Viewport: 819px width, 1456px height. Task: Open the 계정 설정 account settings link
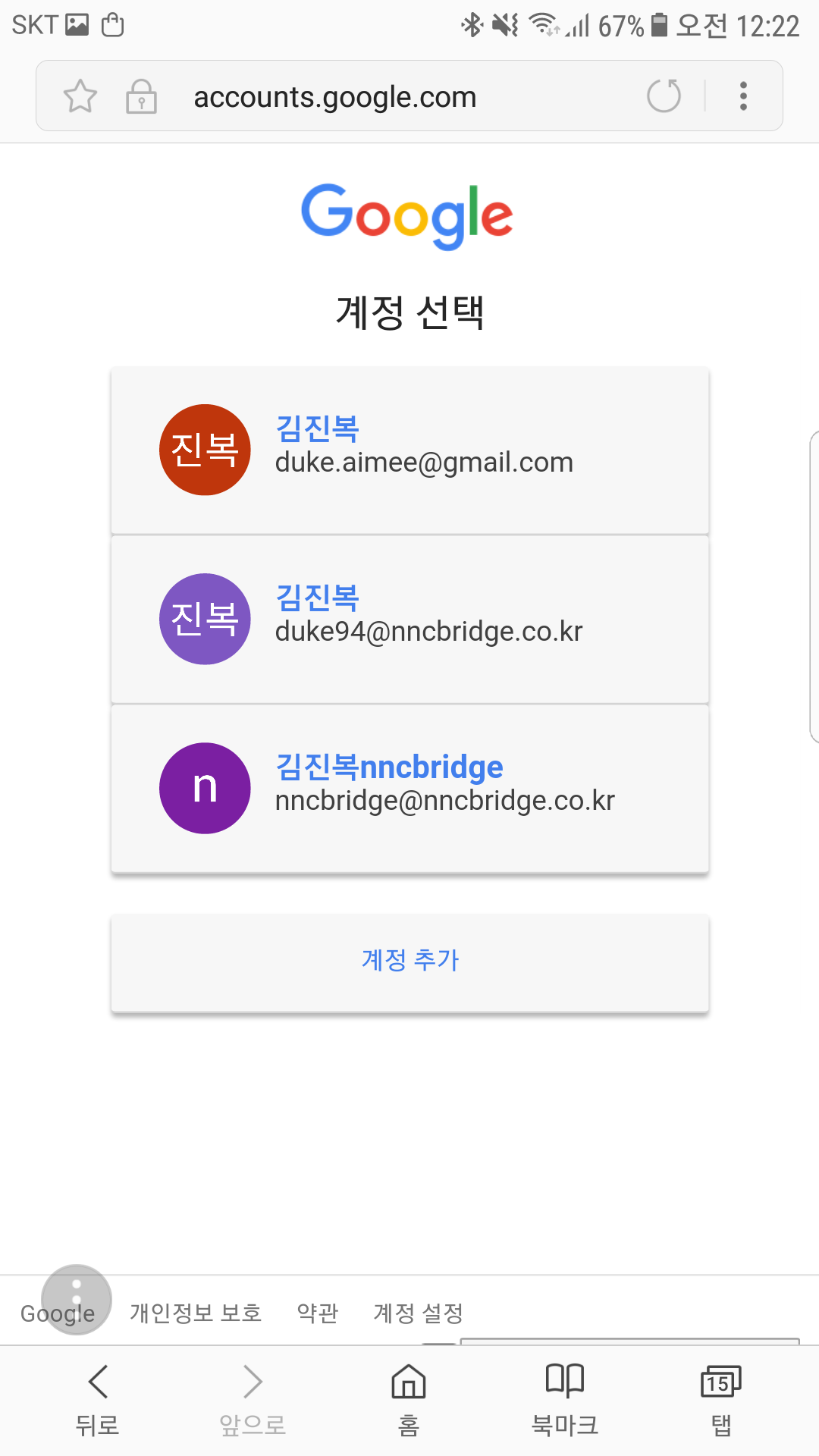tap(418, 1313)
